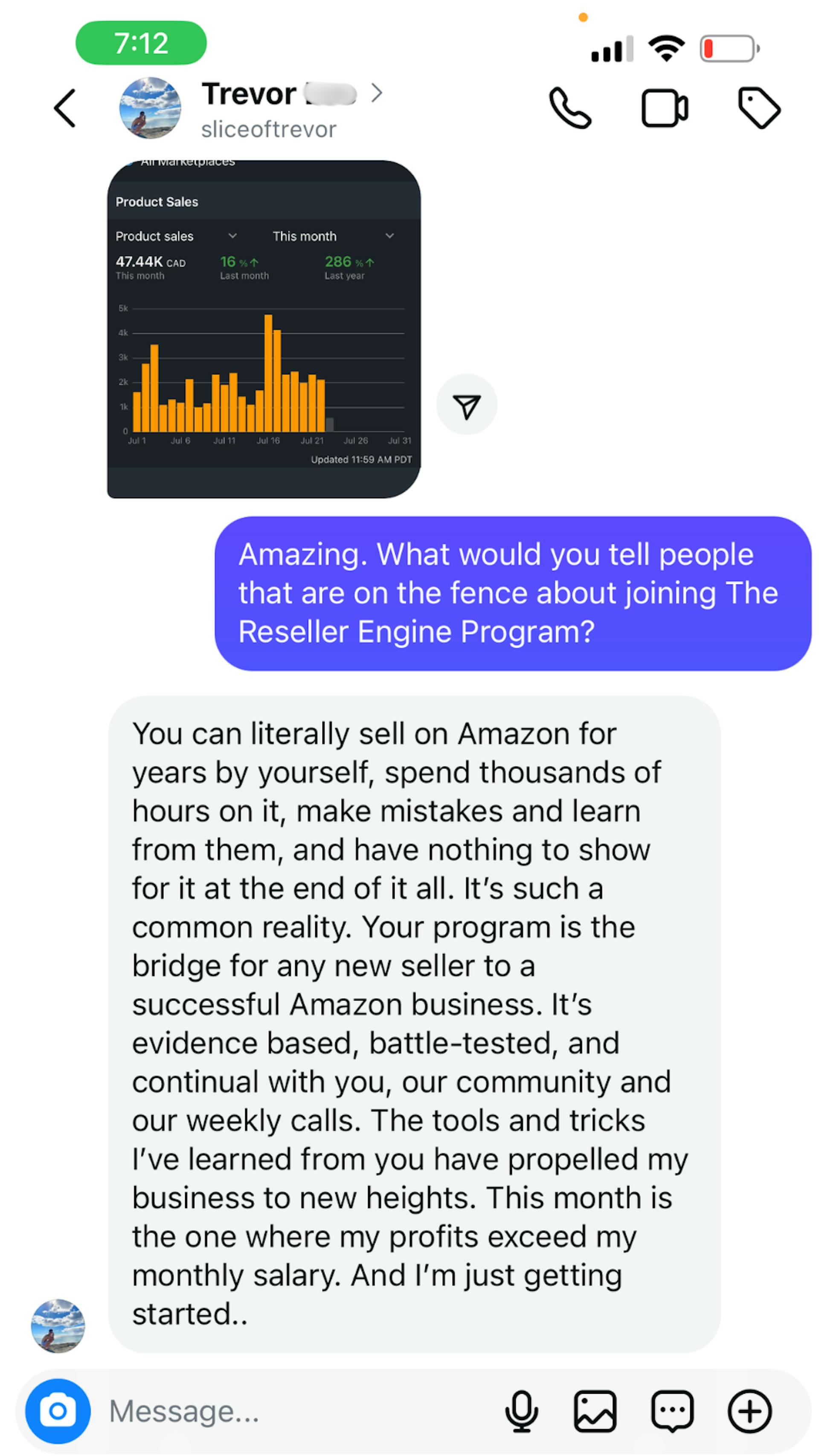Open the label tag icon
The width and height of the screenshot is (819, 1456).
tap(758, 108)
